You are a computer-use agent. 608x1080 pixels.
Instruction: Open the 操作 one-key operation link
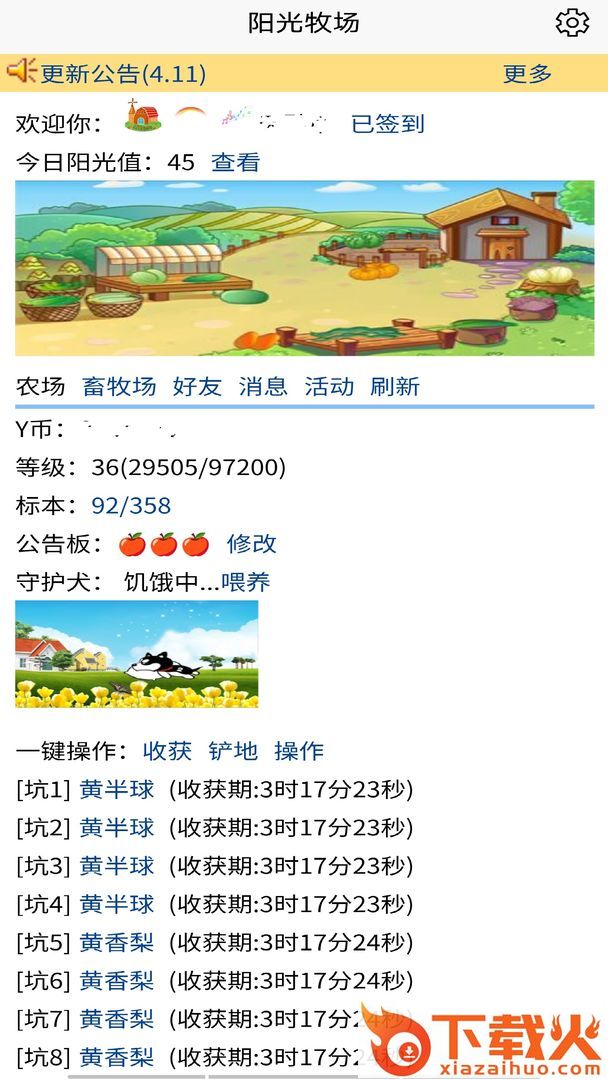pyautogui.click(x=299, y=751)
